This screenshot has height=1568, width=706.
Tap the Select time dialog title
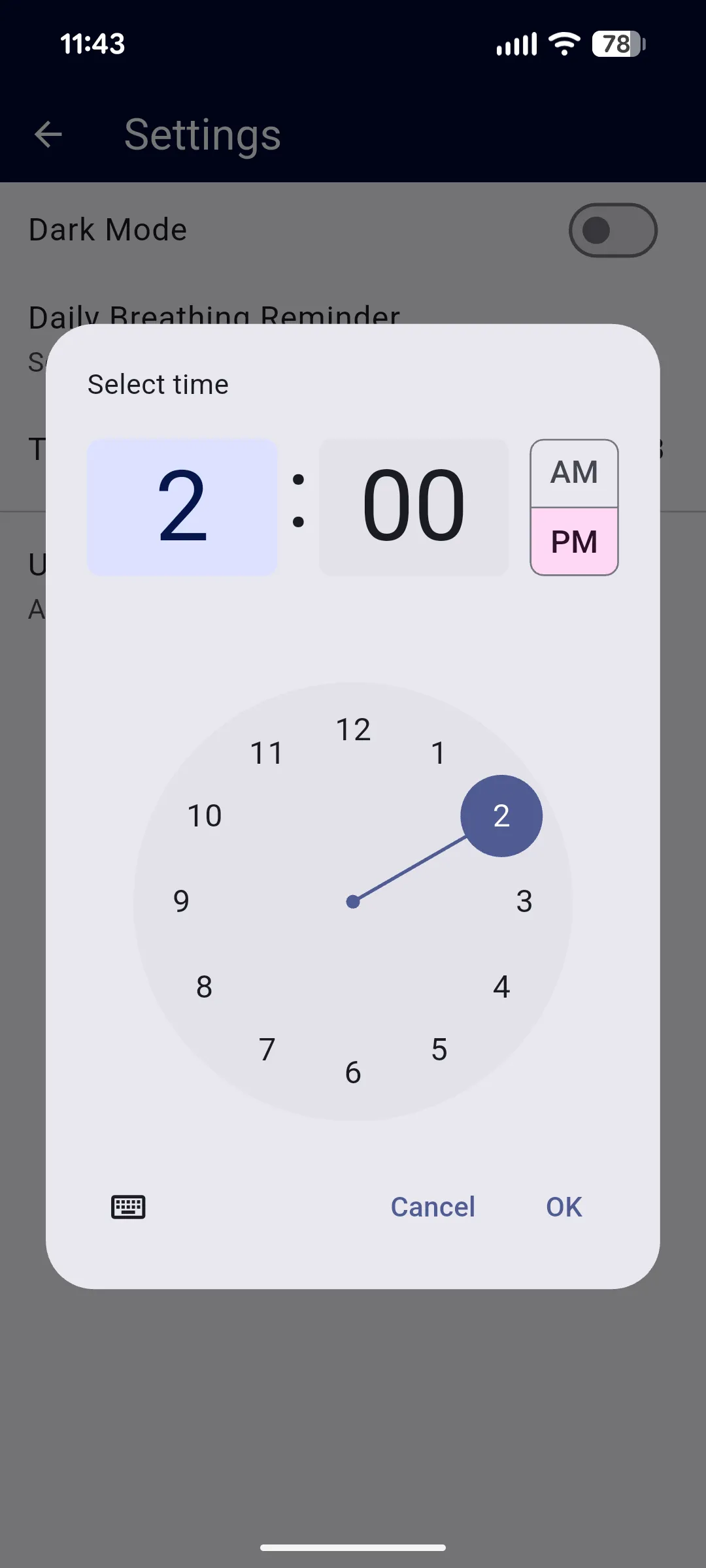click(x=157, y=384)
